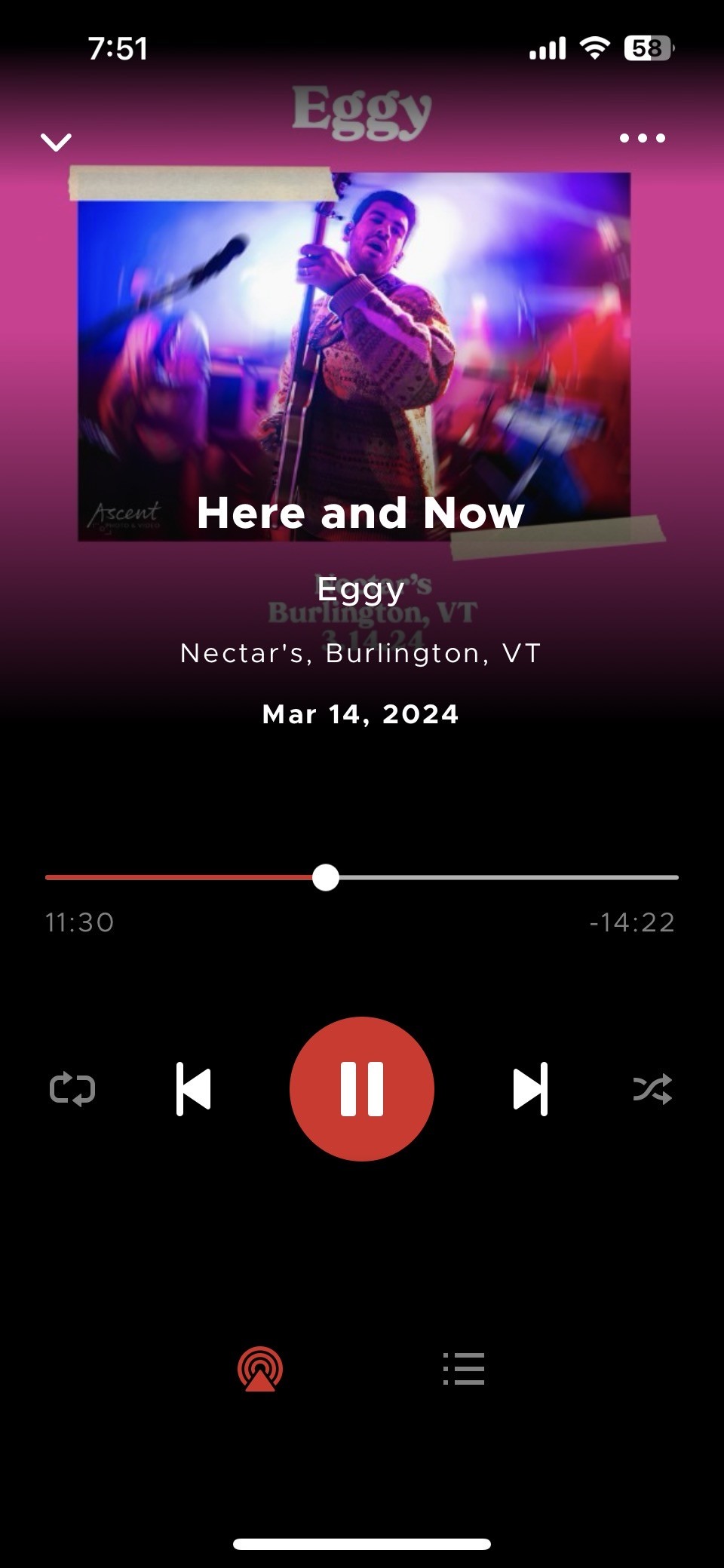724x1568 pixels.
Task: Skip to the next track
Action: [530, 1089]
